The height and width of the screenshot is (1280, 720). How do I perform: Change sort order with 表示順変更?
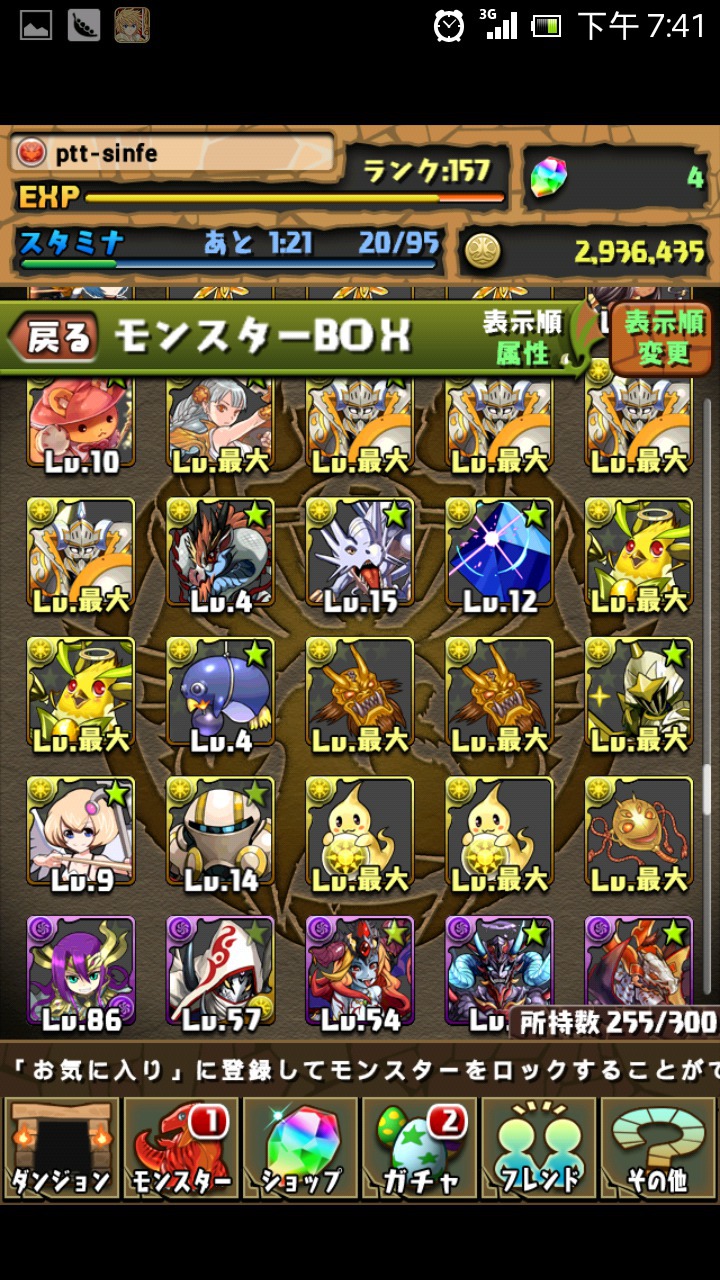click(x=664, y=337)
